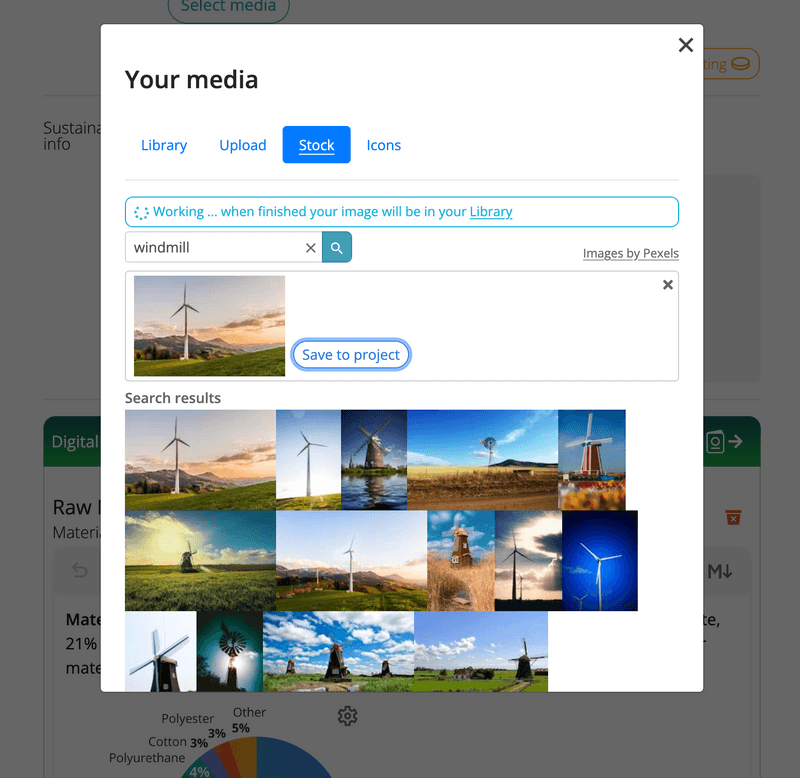Select the first sunset wind turbine result

tap(200, 460)
